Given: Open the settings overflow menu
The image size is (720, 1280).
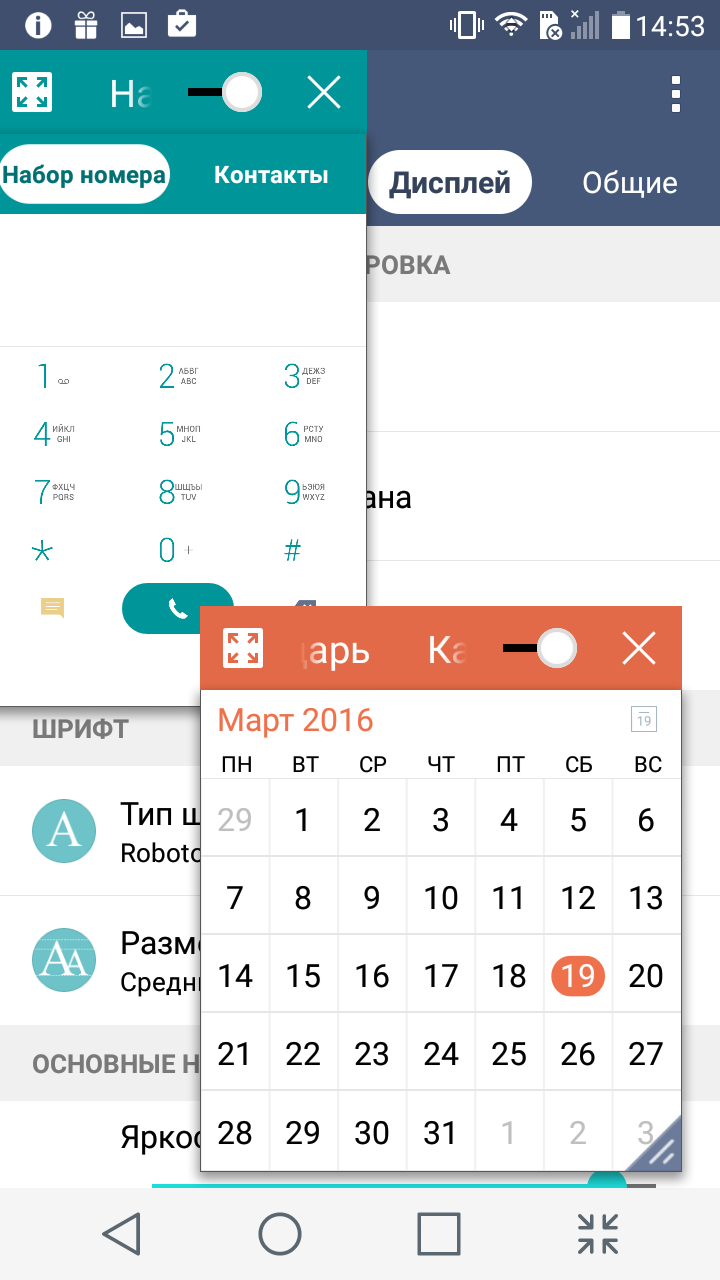Looking at the screenshot, I should pos(676,93).
